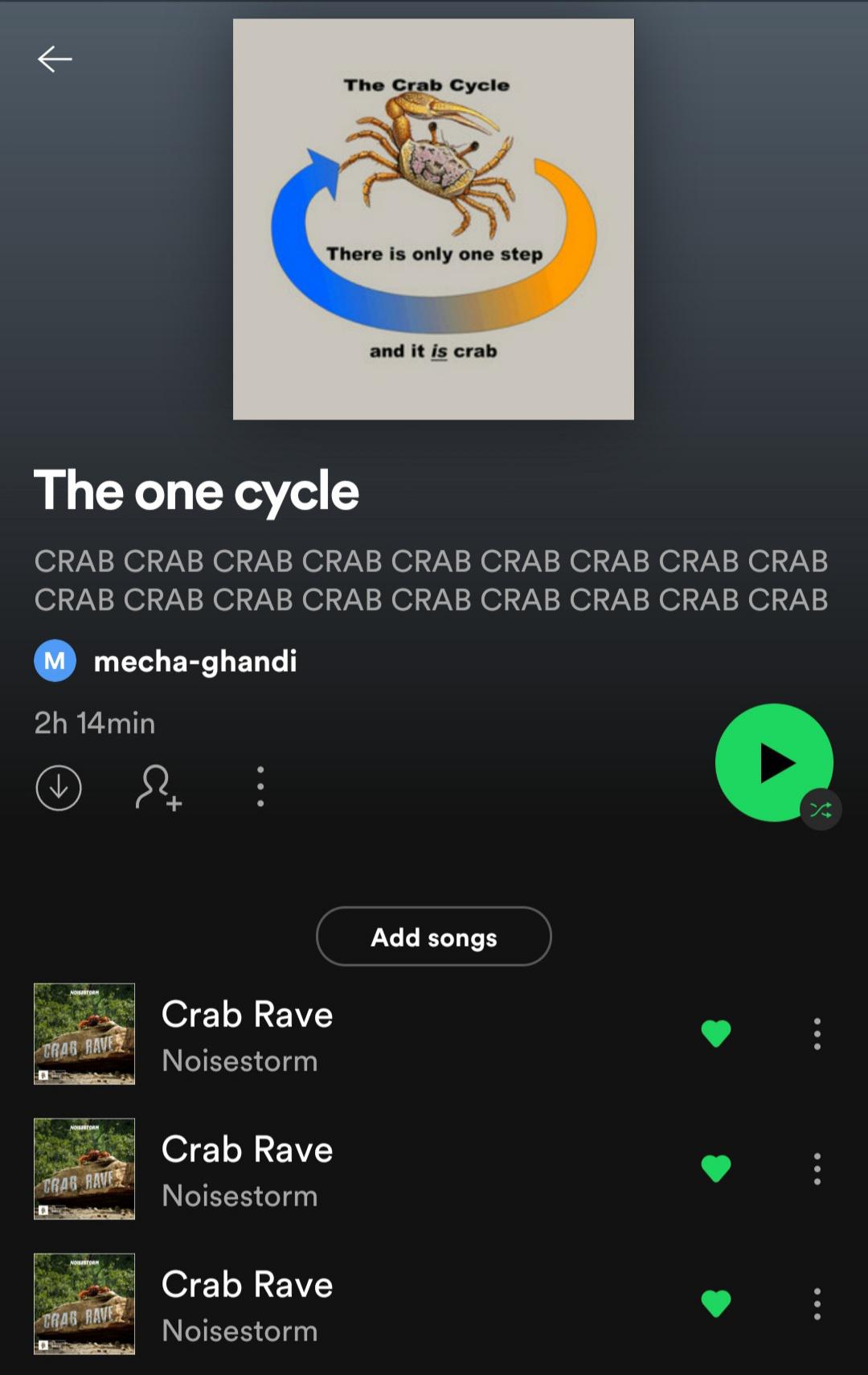This screenshot has height=1375, width=868.
Task: Open the options menu for the third Crab Rave
Action: (817, 1304)
